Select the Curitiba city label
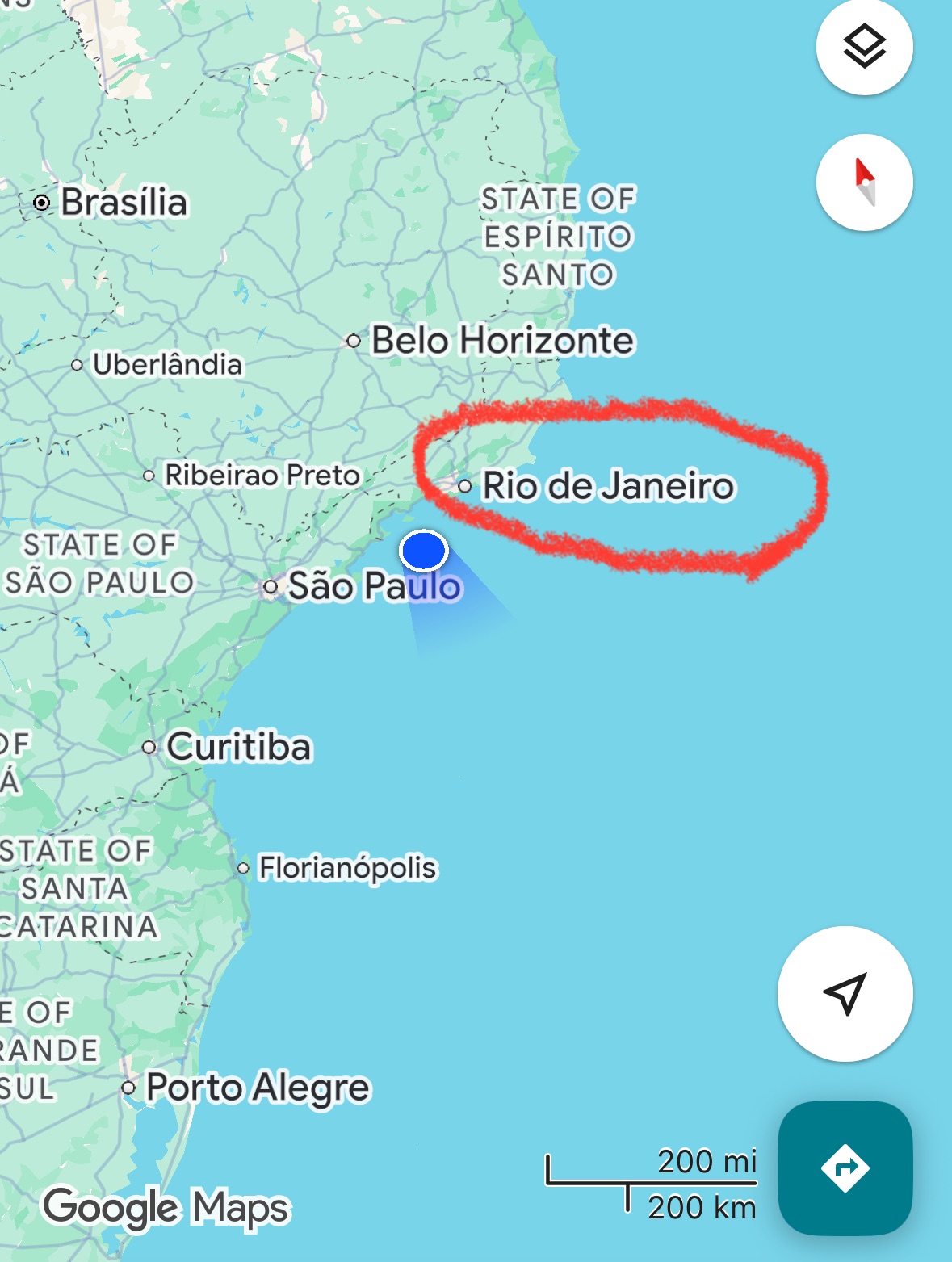This screenshot has width=952, height=1262. [238, 747]
